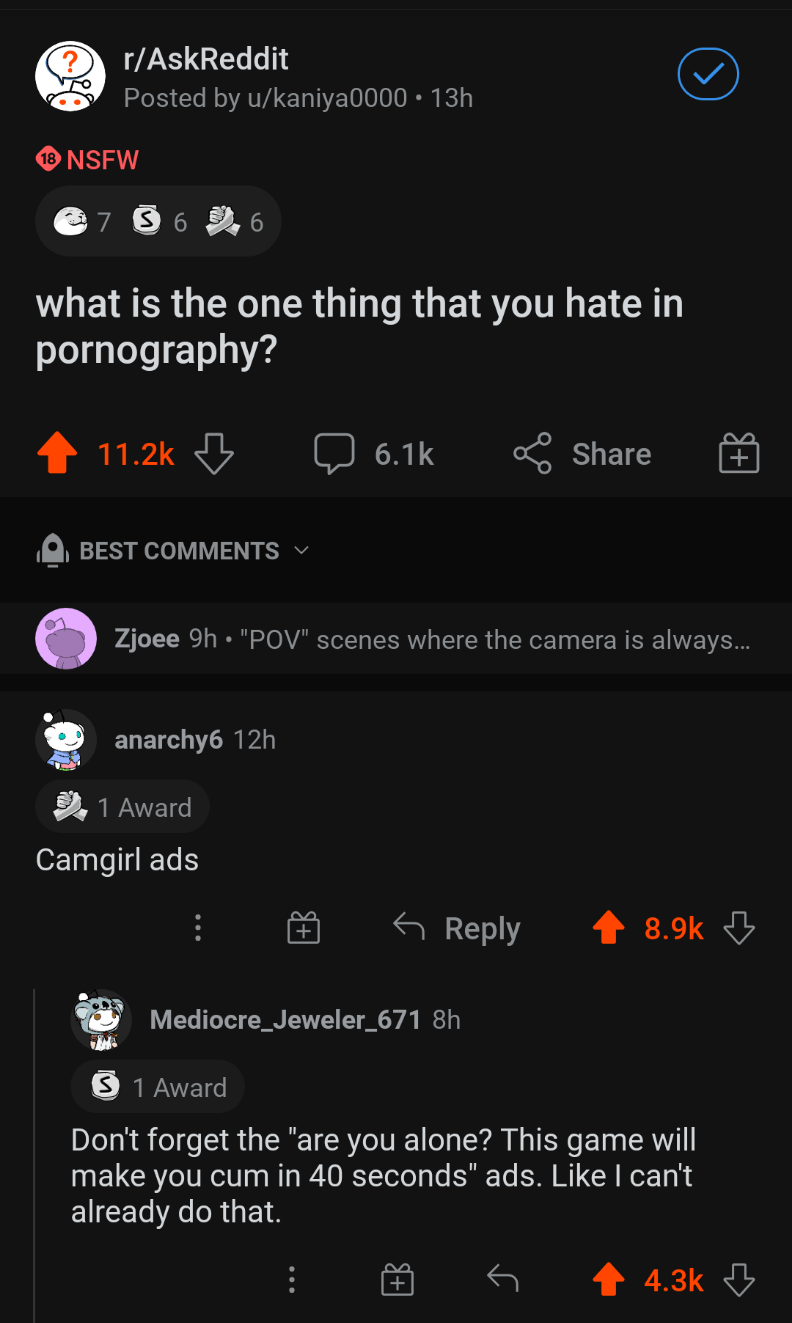Viewport: 792px width, 1323px height.
Task: Reply to Mediocre_Jeweler_671's comment
Action: point(502,1278)
